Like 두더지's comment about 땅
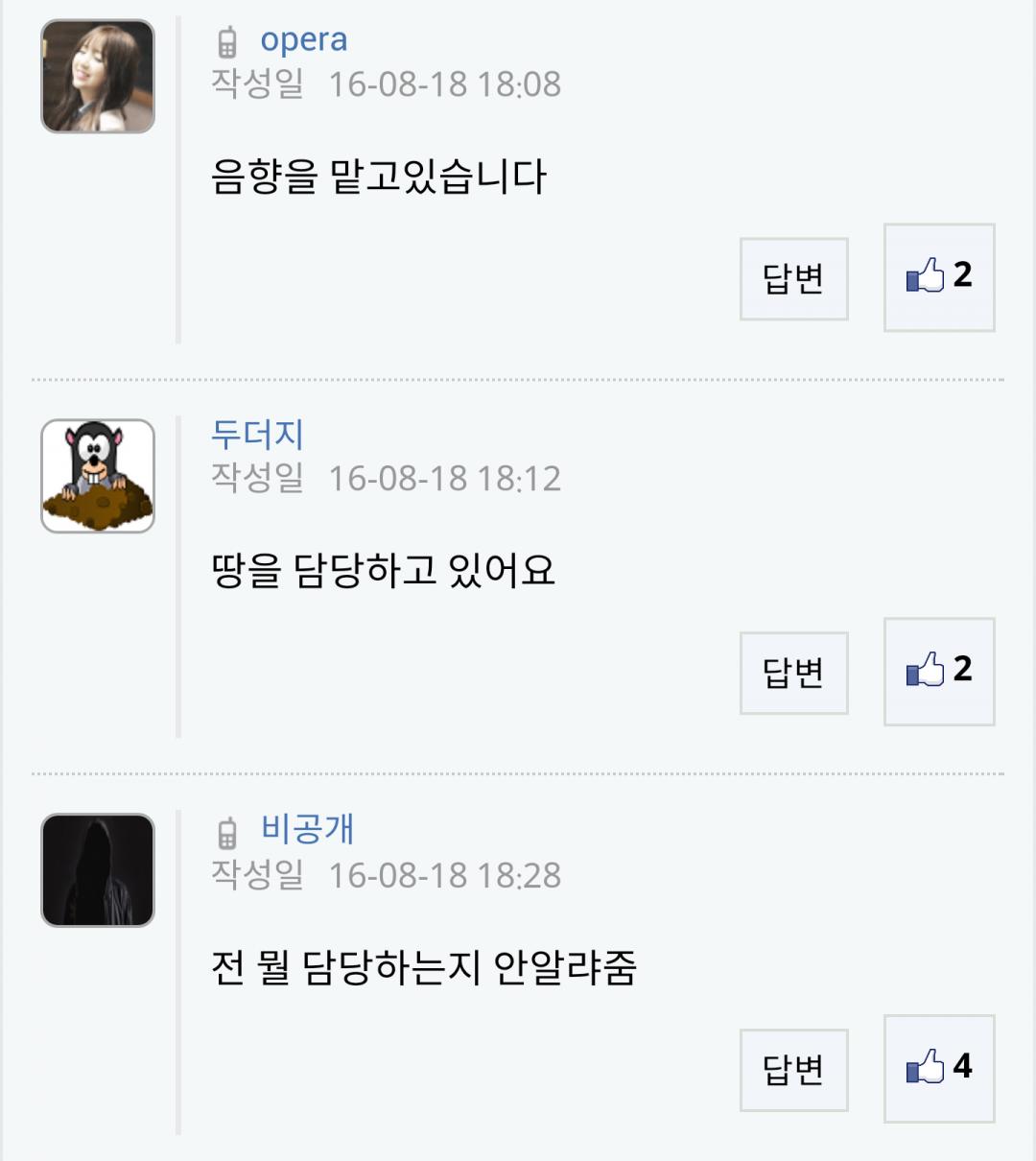The height and width of the screenshot is (1161, 1036). point(939,672)
